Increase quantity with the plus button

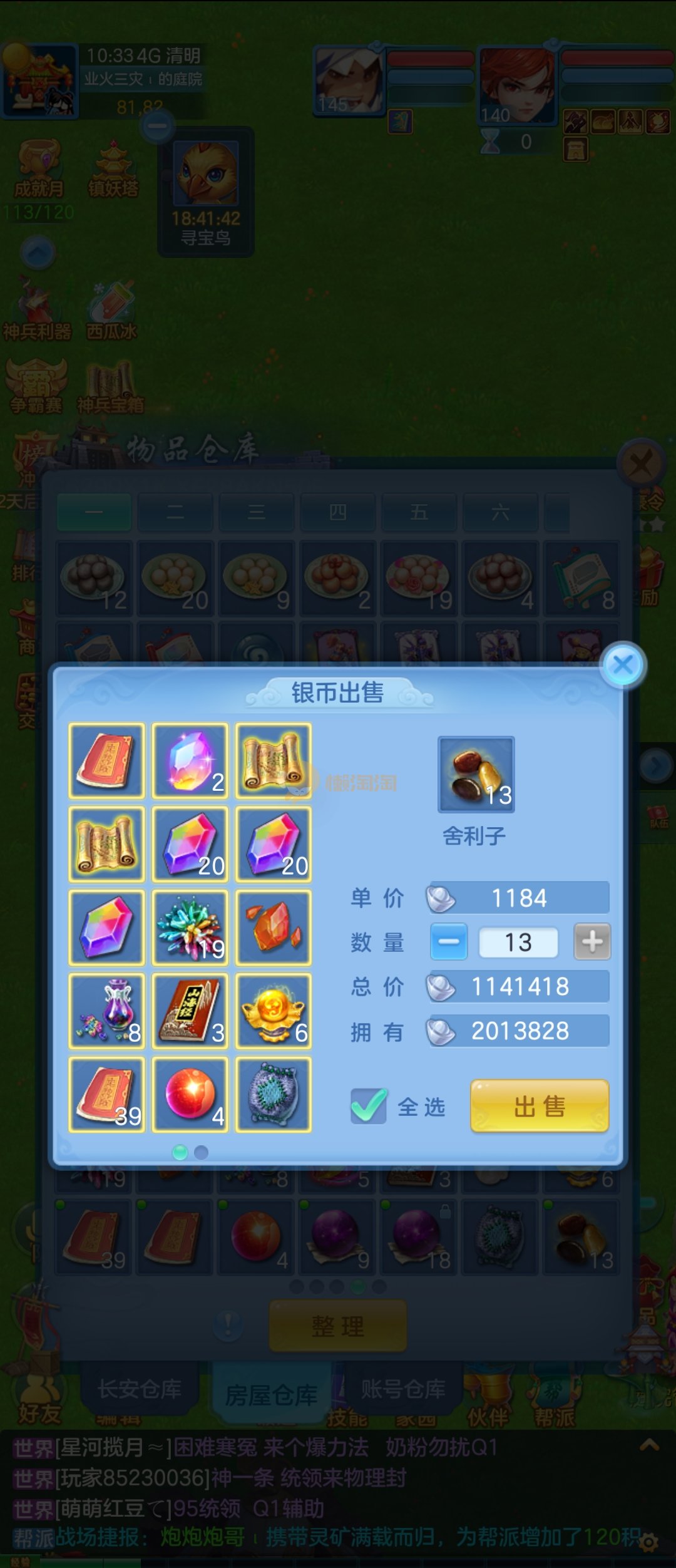592,941
